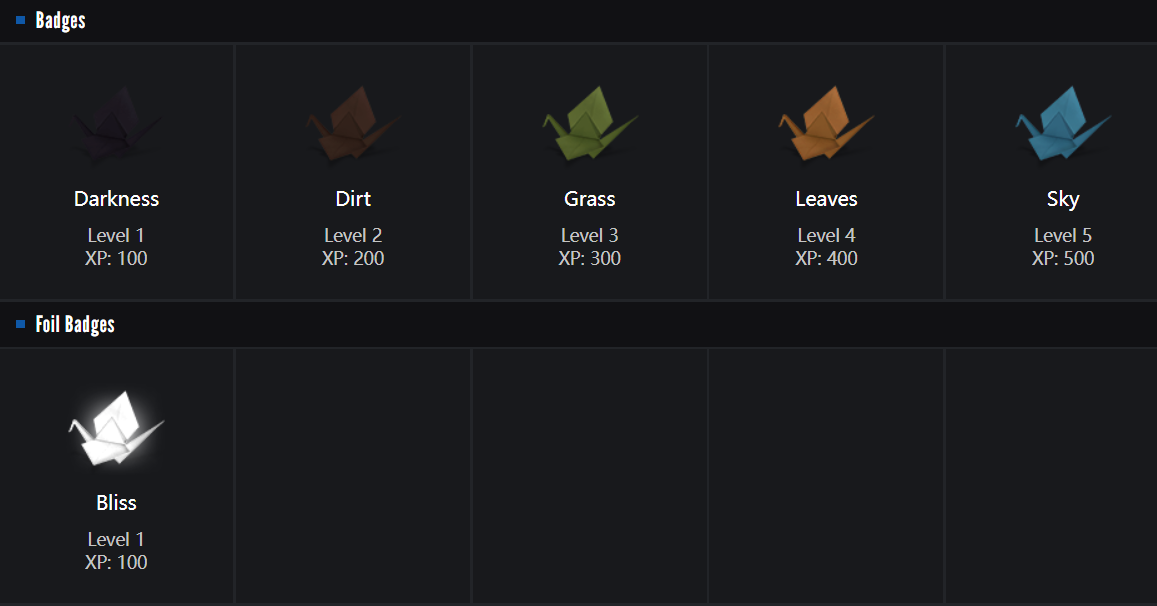Open the Bliss foil badge
This screenshot has width=1157, height=606.
pos(117,475)
